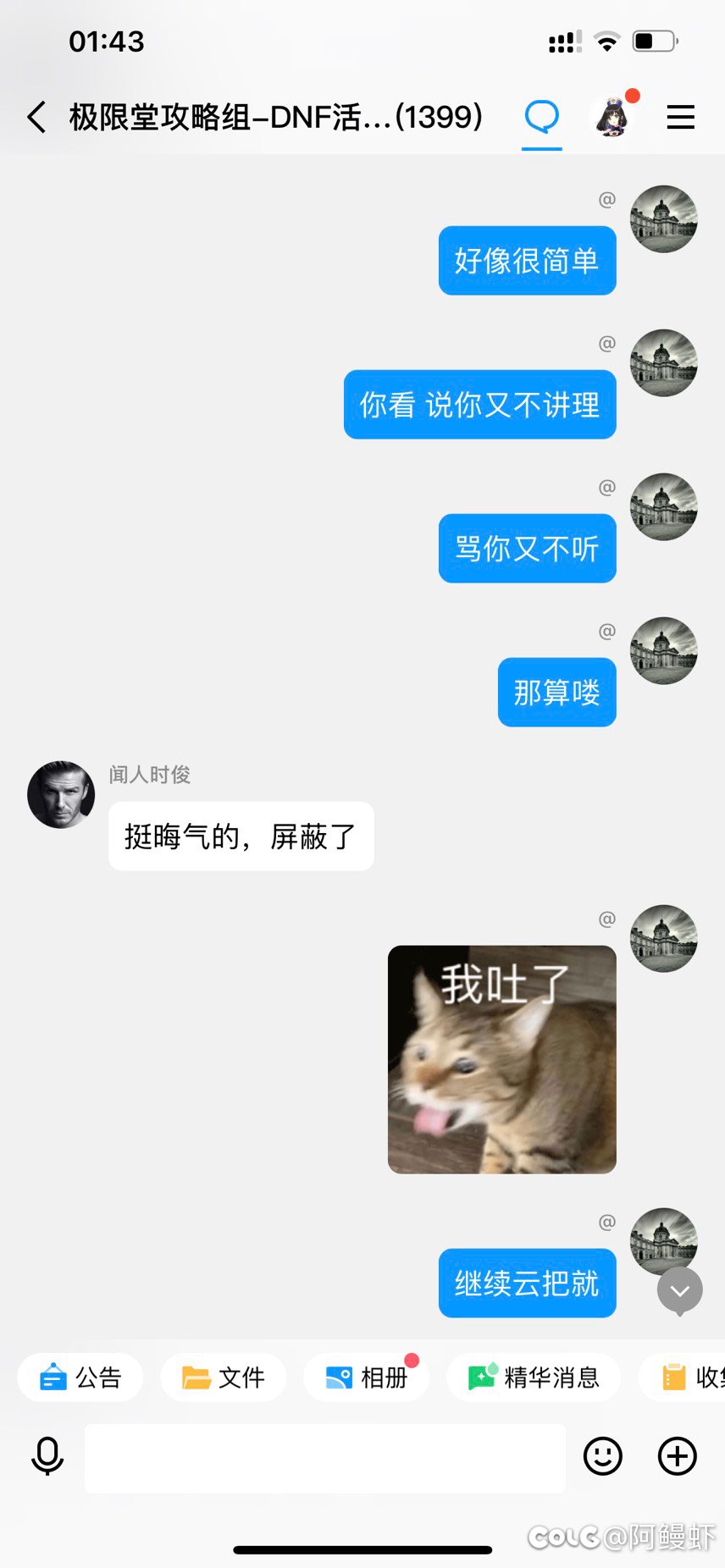This screenshot has height=1568, width=725.
Task: Open the 我吐了 cat sticker image
Action: click(501, 1059)
